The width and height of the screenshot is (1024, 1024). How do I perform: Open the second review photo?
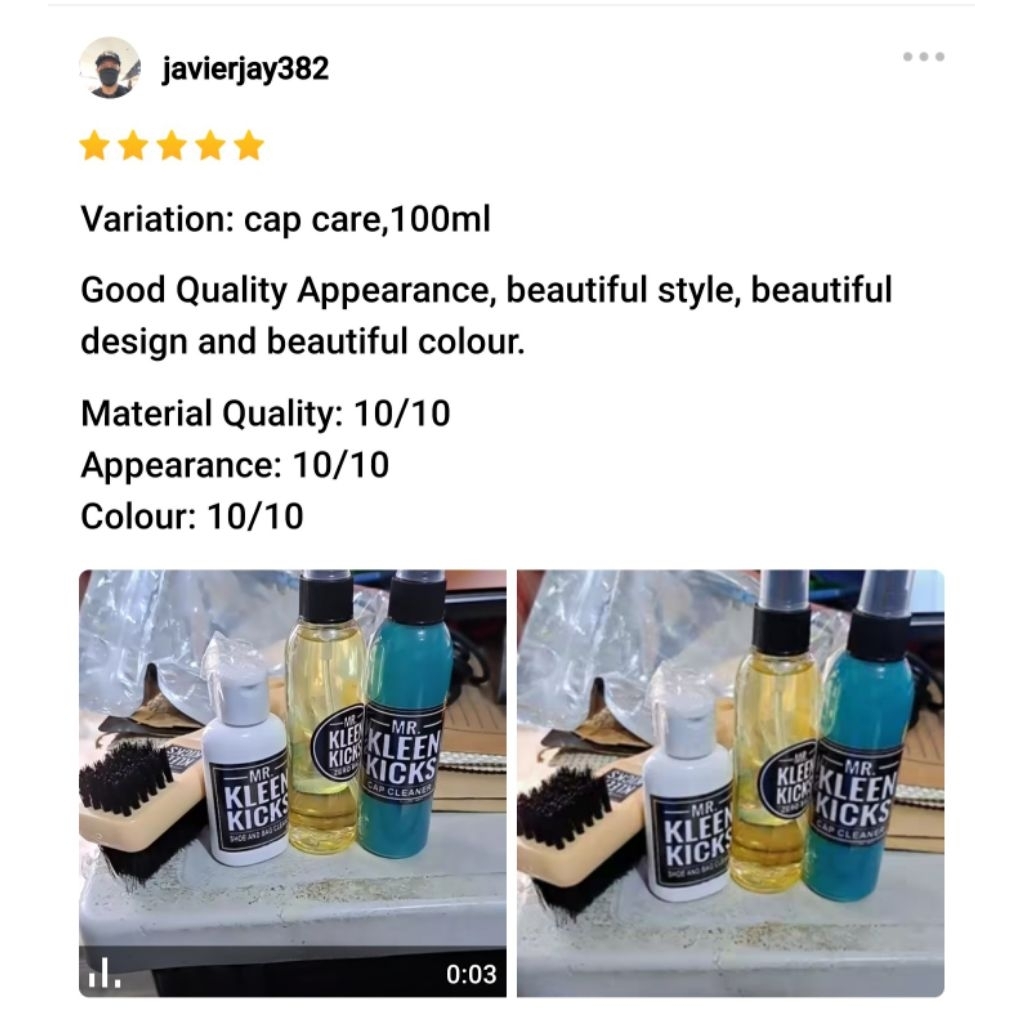coord(730,783)
